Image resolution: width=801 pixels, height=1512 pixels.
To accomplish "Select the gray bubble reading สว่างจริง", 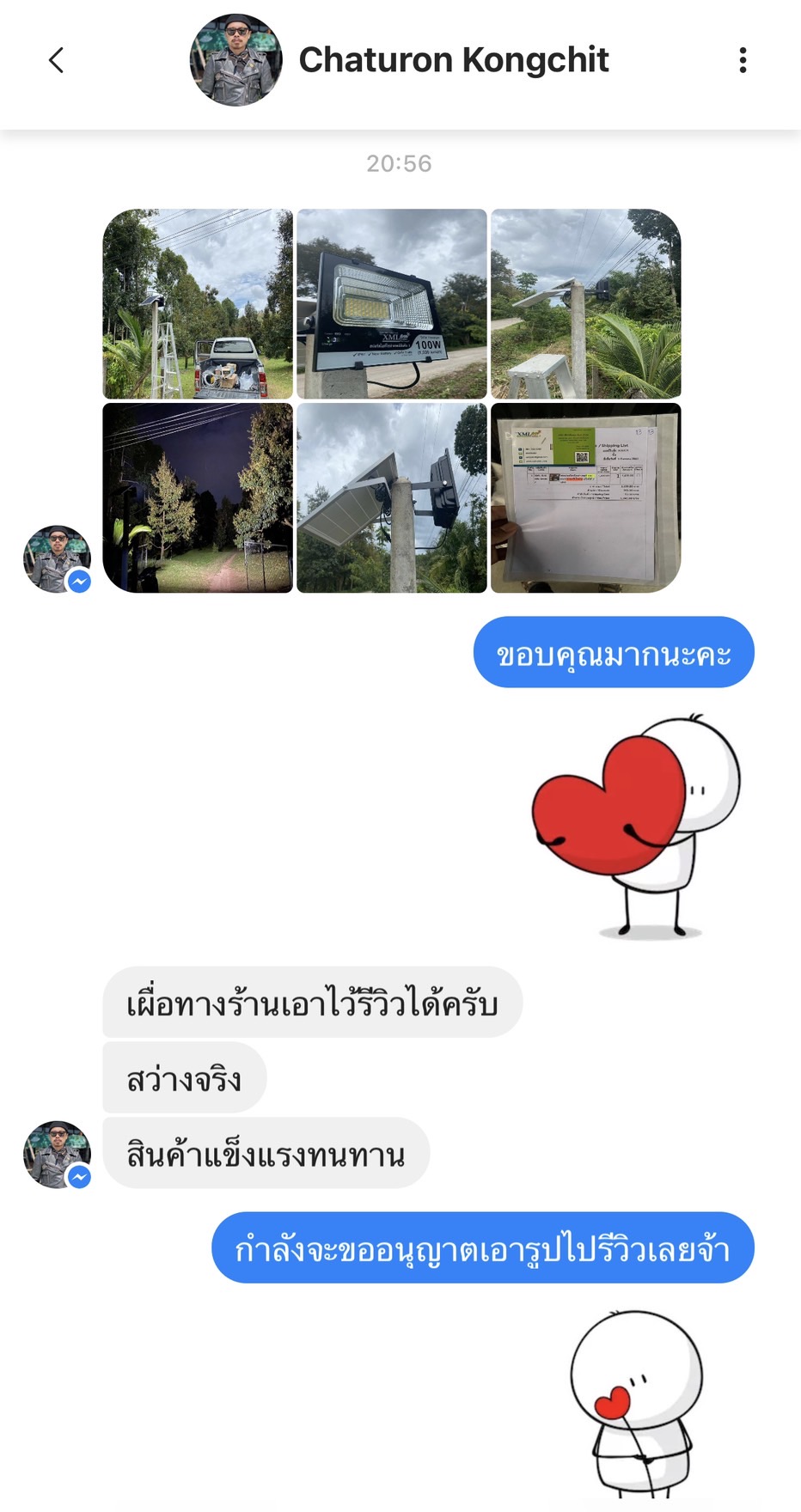I will click(184, 1077).
